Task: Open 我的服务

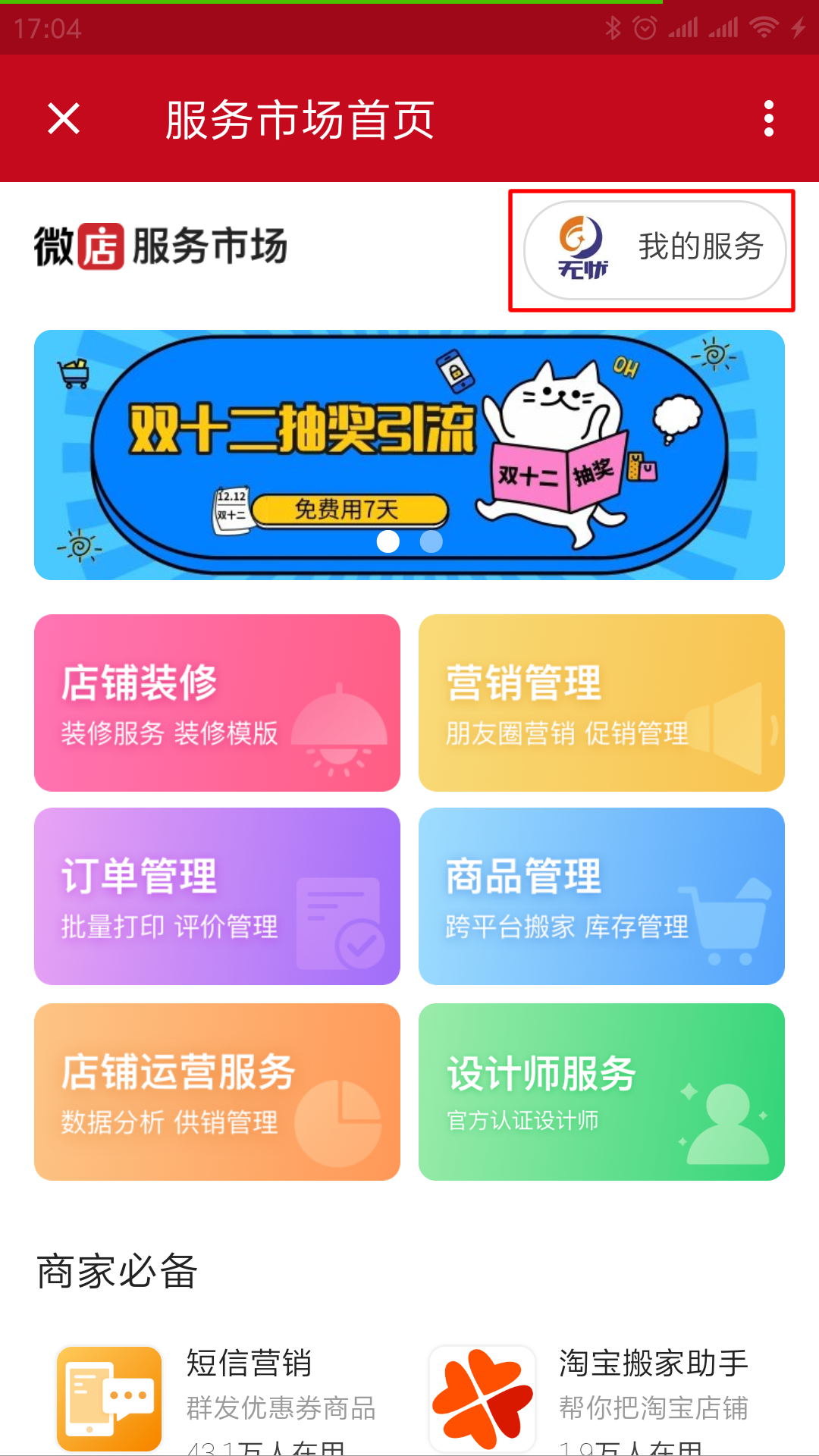Action: 655,249
